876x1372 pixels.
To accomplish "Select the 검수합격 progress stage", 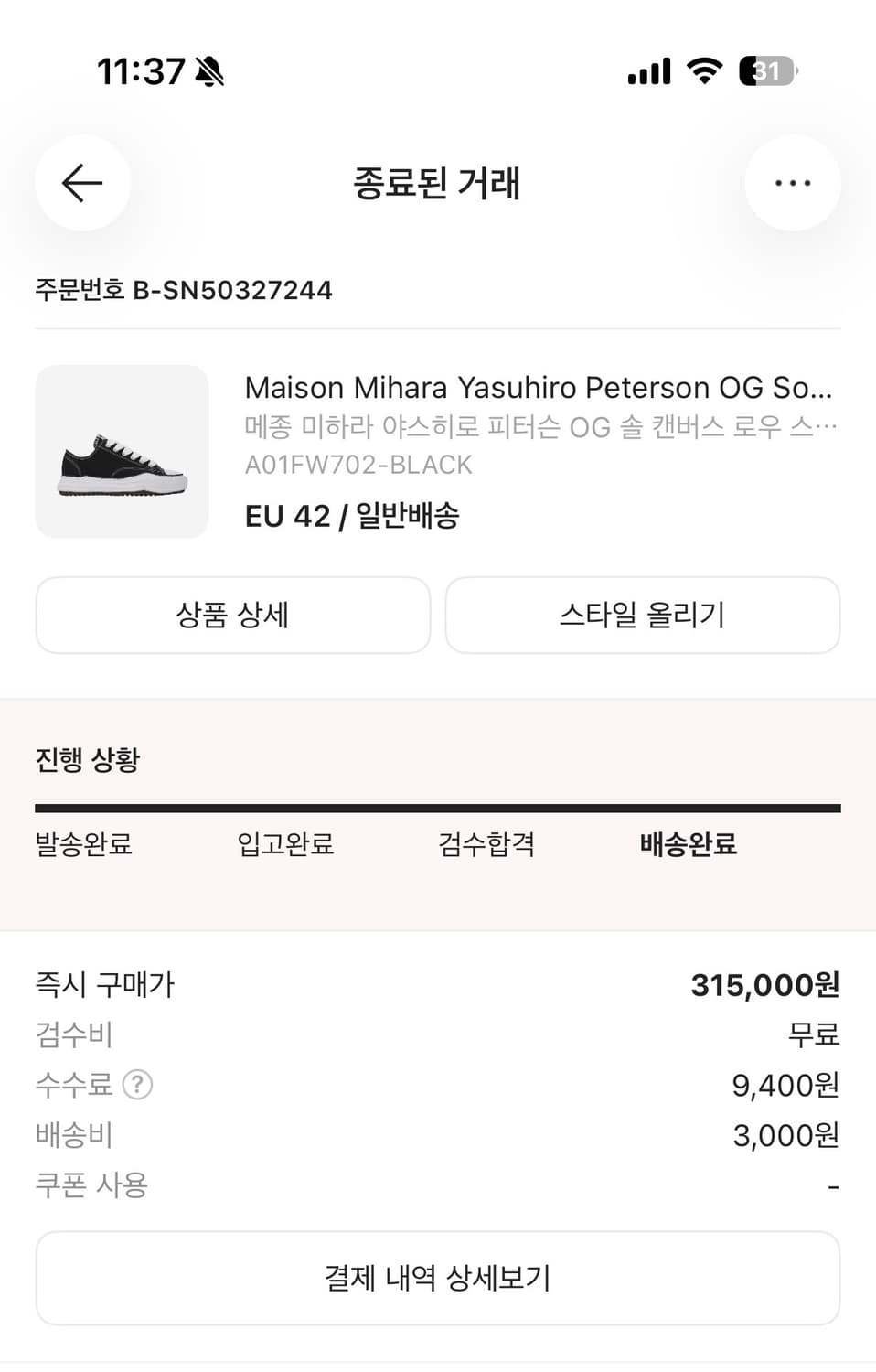I will click(x=486, y=846).
